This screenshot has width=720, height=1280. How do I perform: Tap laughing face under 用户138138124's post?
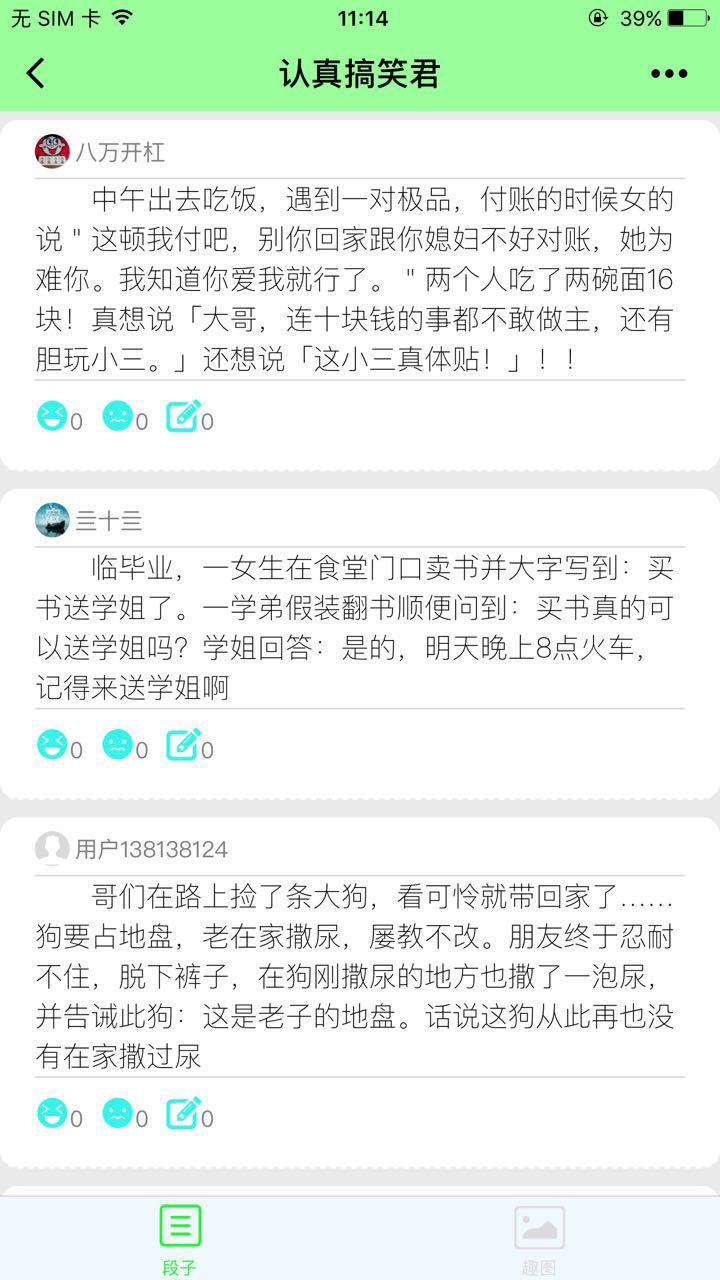[x=52, y=1113]
